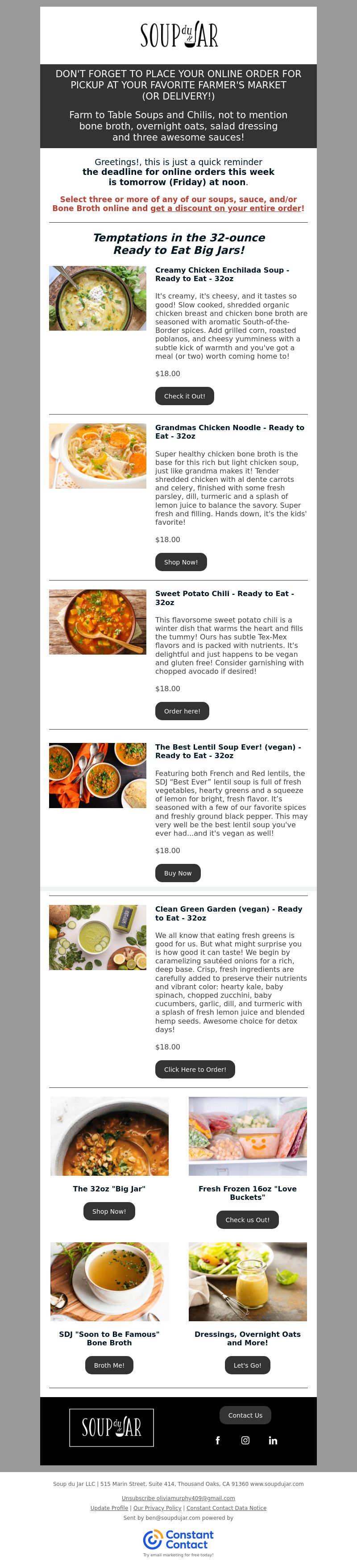Open the Fresh Frozen Love Buckets photo
Screen dimensions: 357x1568
247,1136
